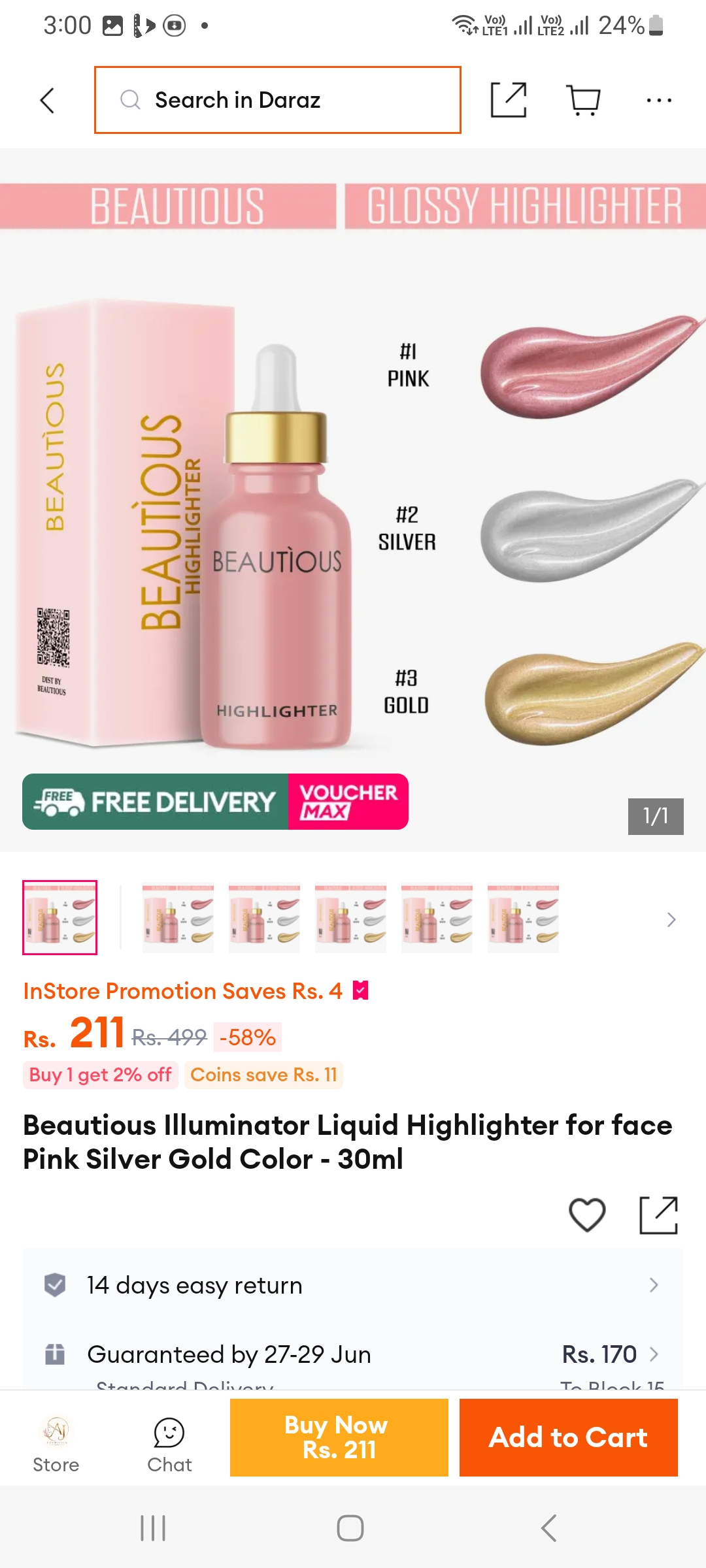Open the Search in Daraz field

(278, 100)
